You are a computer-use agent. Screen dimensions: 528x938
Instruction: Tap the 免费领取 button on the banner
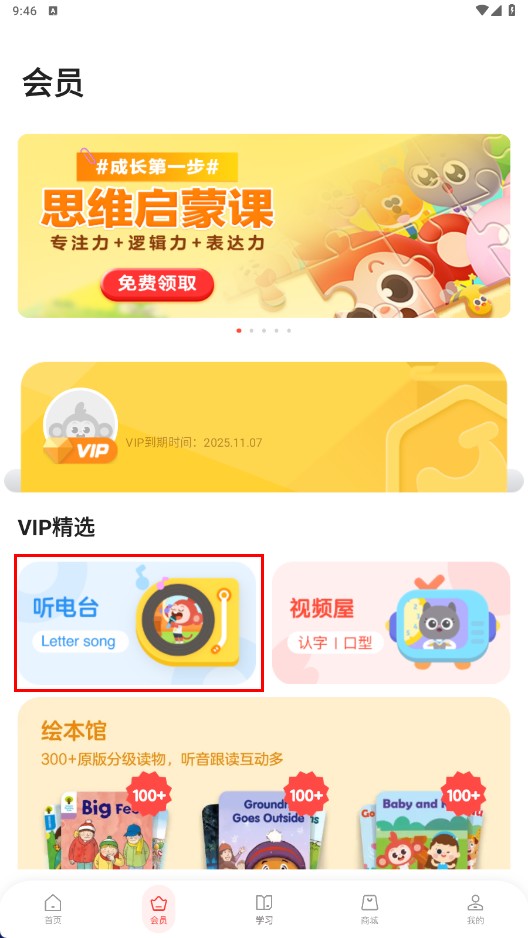point(157,284)
